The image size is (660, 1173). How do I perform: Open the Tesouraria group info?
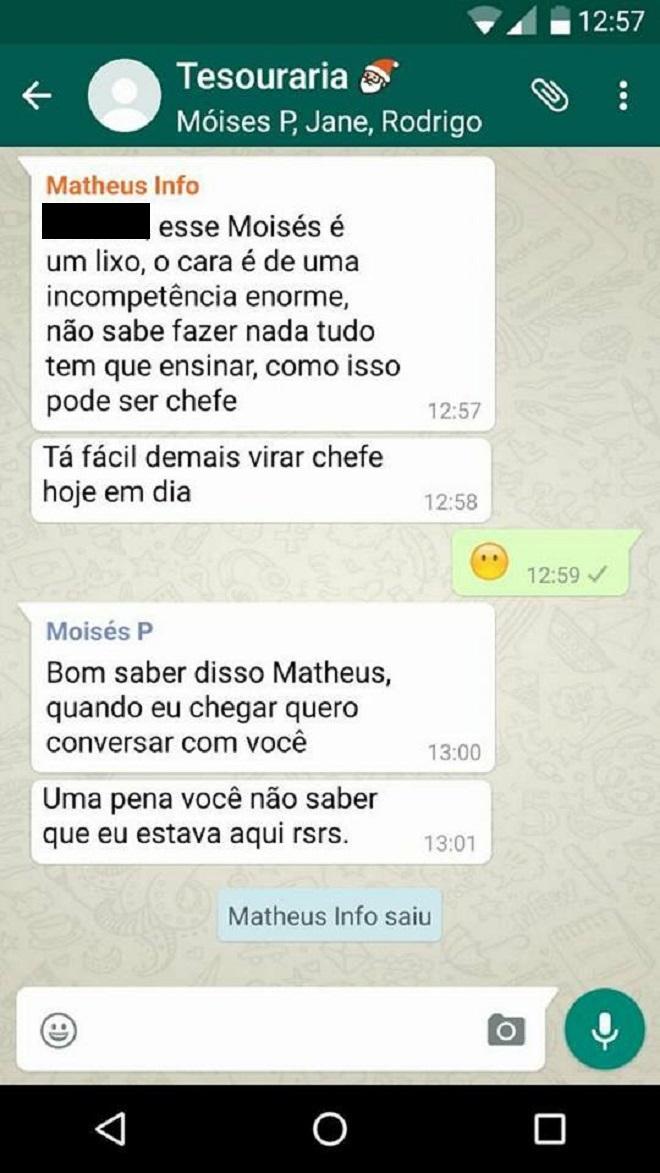pyautogui.click(x=328, y=97)
